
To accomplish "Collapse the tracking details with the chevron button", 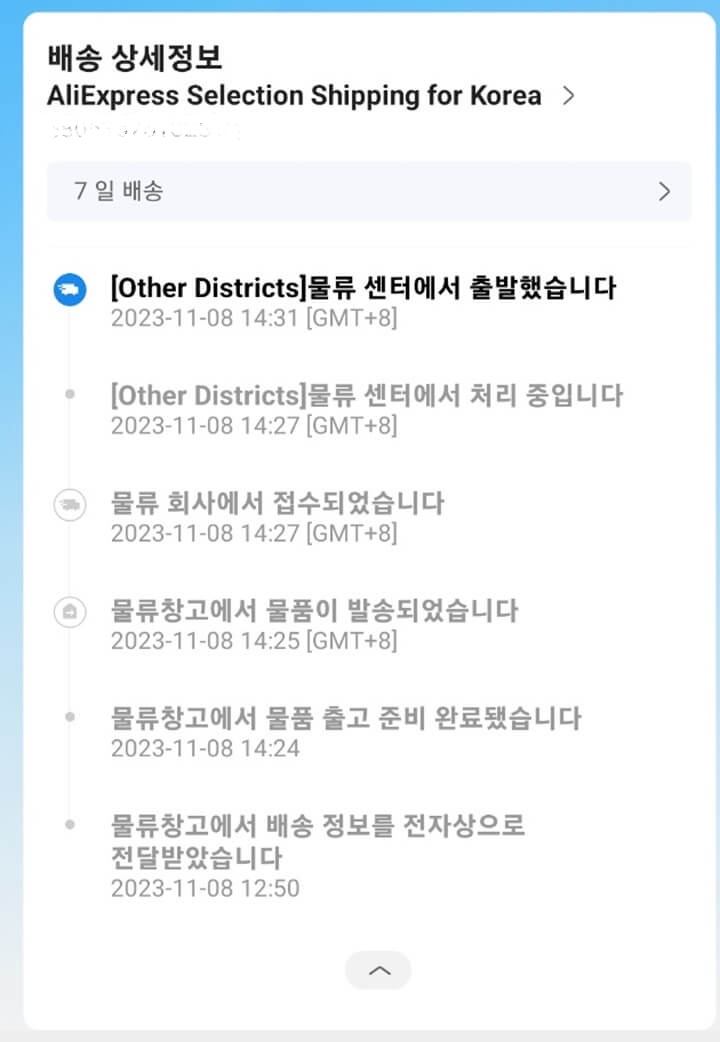I will coord(378,970).
